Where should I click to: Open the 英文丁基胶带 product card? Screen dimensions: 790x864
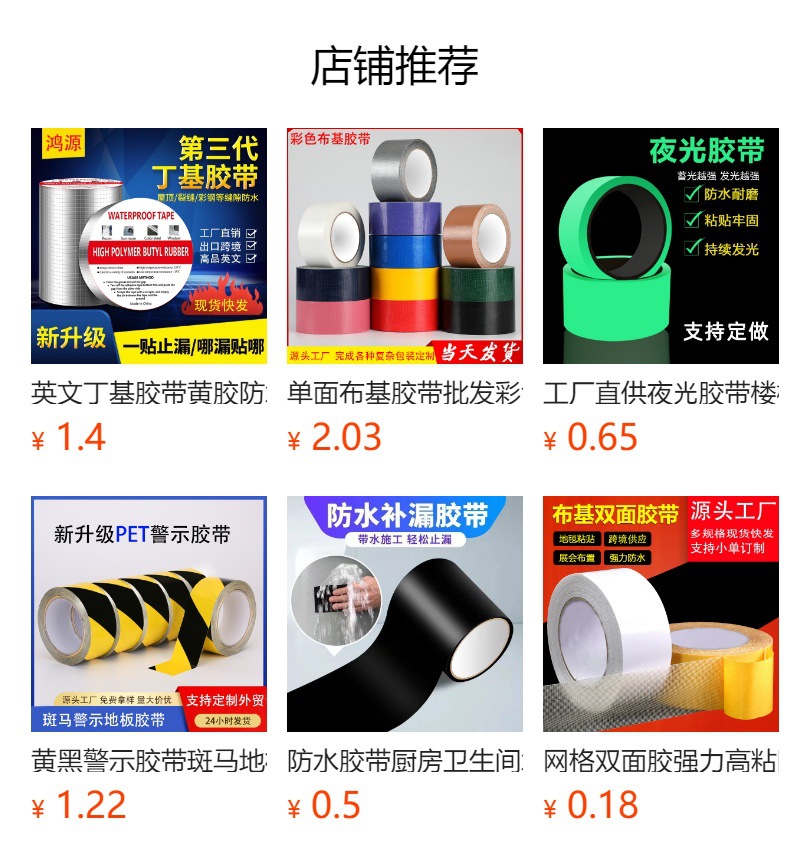(149, 291)
